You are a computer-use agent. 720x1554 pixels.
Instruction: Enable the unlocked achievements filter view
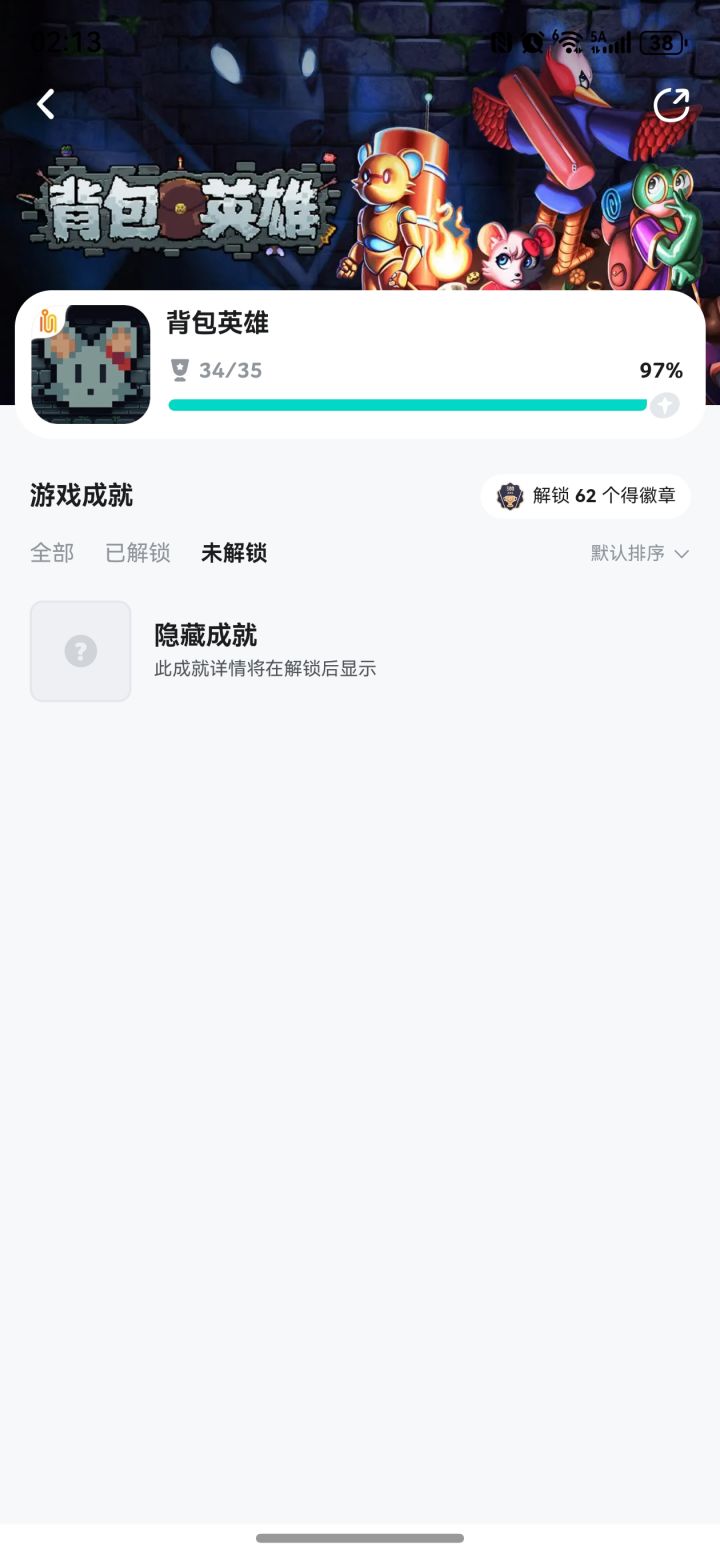(x=137, y=553)
